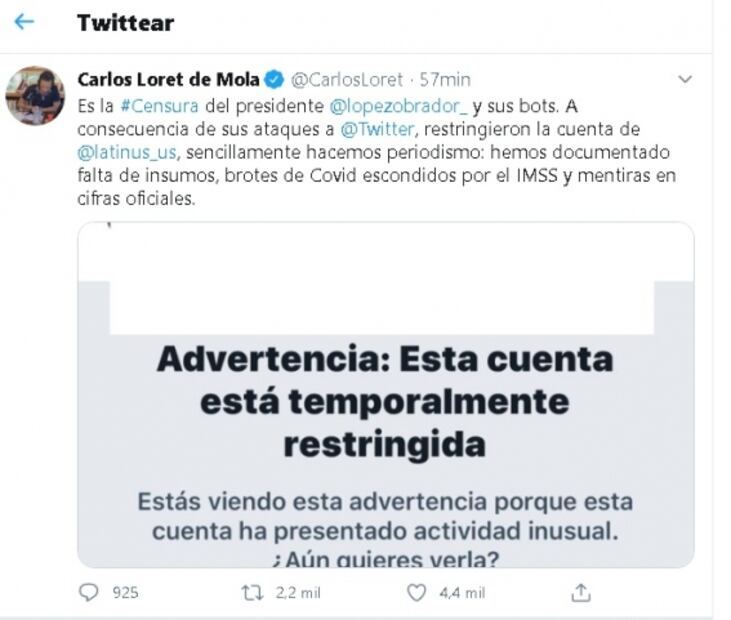The image size is (731, 620).
Task: Share this tweet
Action: (x=580, y=593)
